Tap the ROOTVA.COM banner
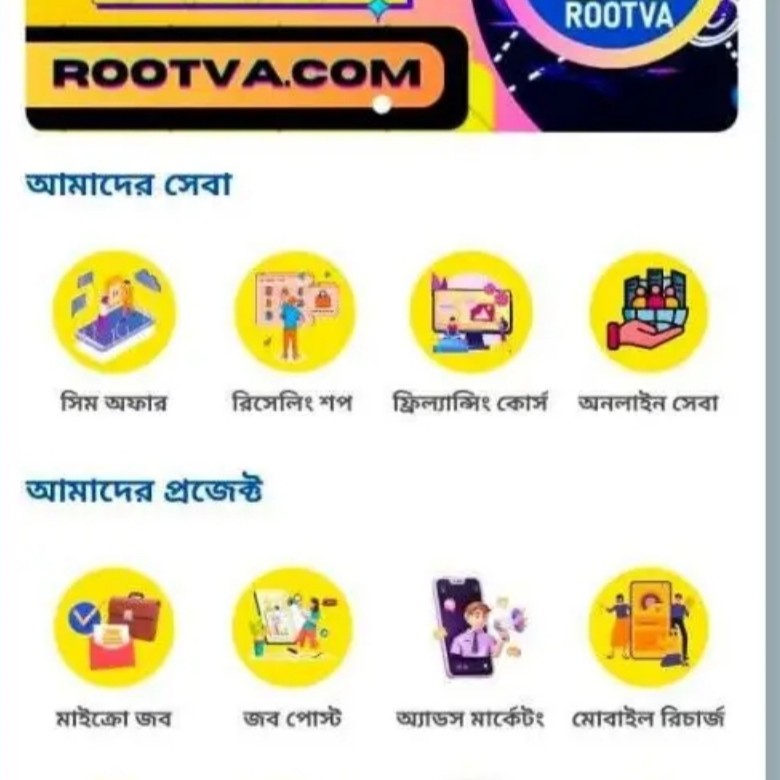 (x=380, y=65)
